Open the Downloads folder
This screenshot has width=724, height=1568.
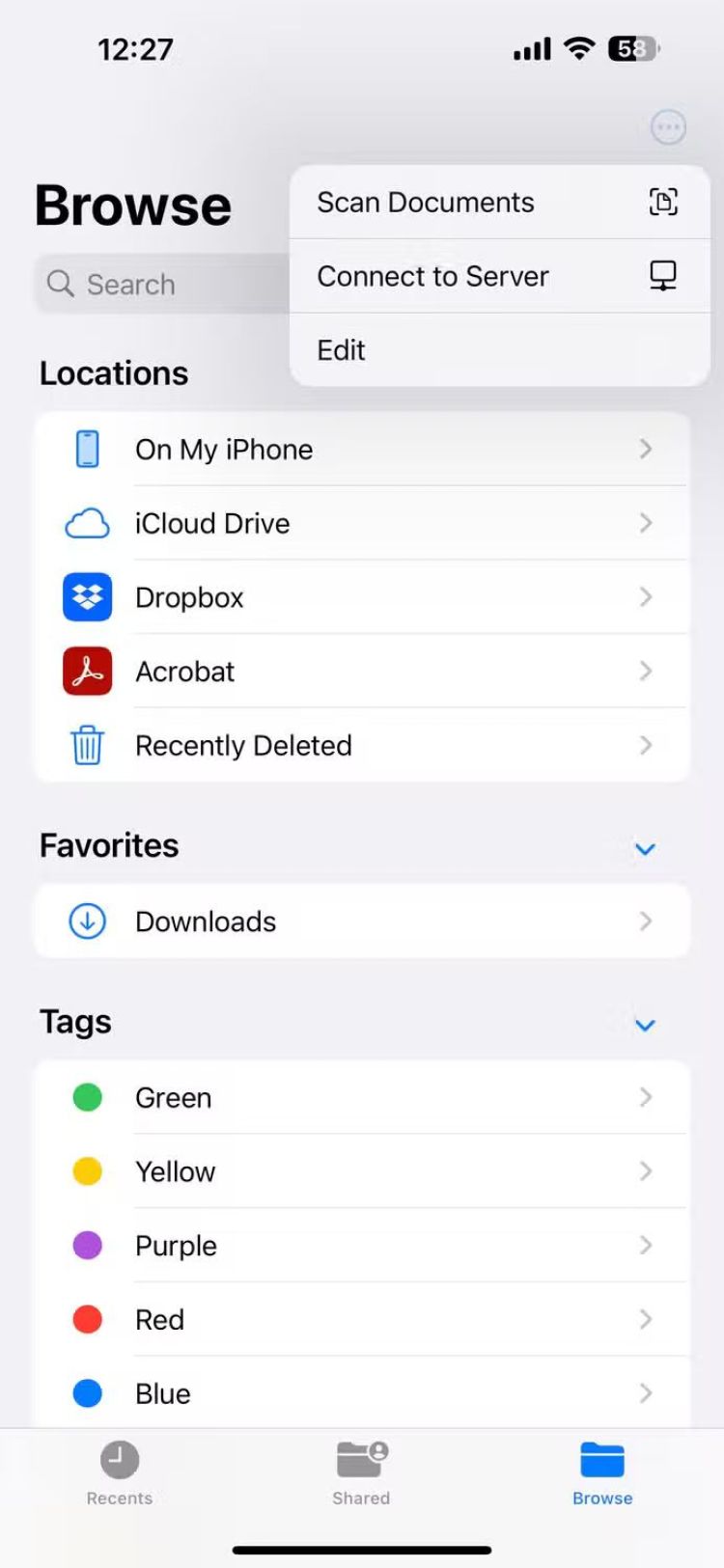[362, 922]
